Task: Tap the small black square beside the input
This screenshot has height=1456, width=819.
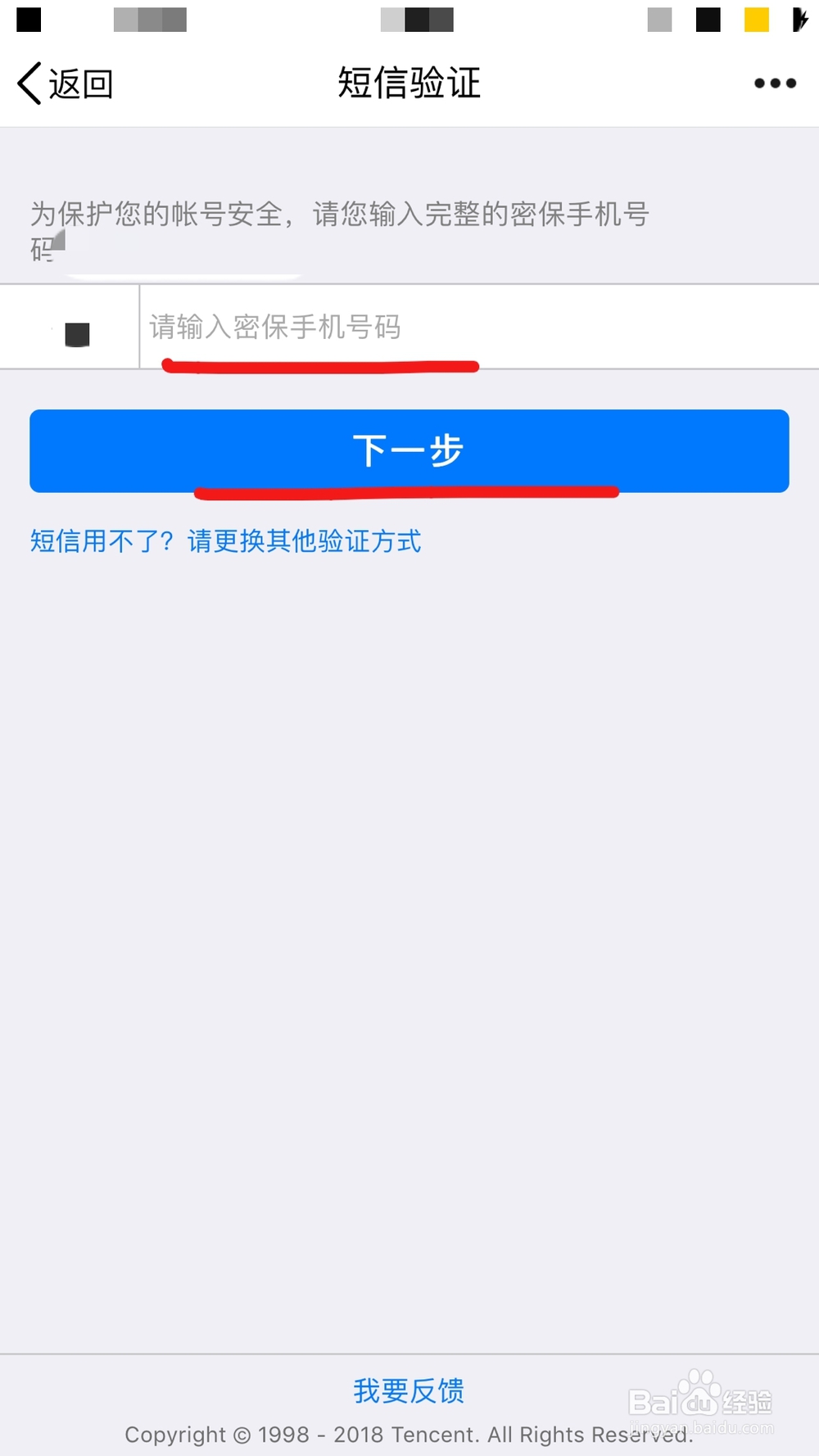Action: pyautogui.click(x=76, y=332)
